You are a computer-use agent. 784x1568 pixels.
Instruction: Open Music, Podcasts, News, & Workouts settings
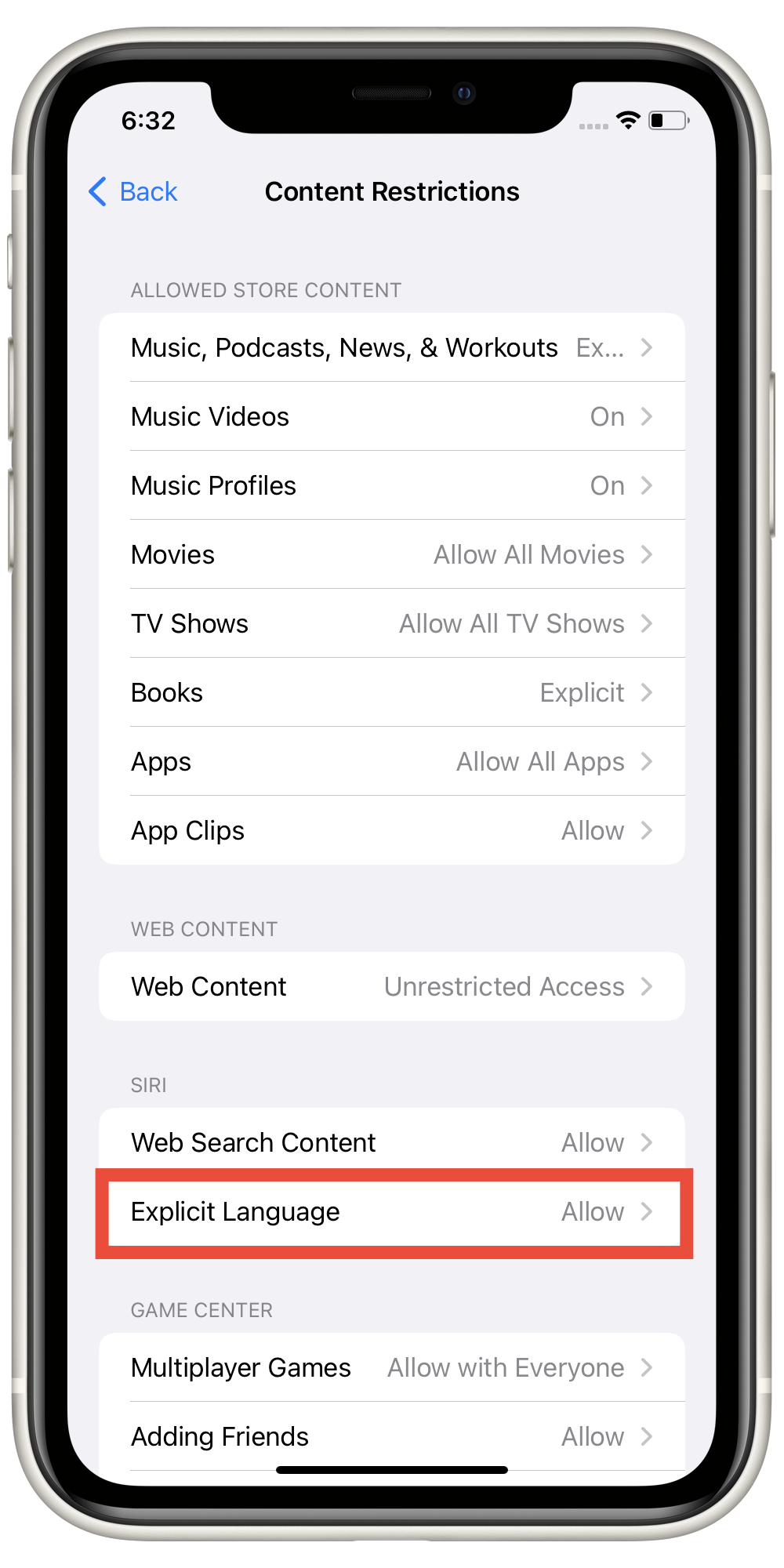click(x=392, y=347)
